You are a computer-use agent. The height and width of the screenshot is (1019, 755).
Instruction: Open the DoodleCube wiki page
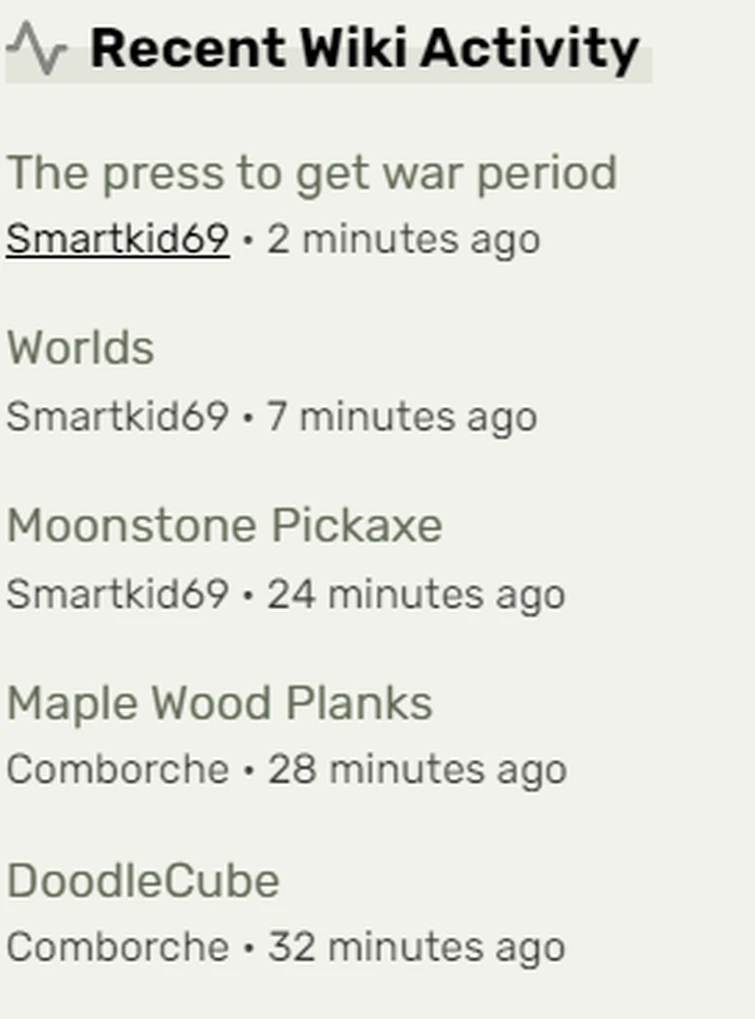[143, 881]
